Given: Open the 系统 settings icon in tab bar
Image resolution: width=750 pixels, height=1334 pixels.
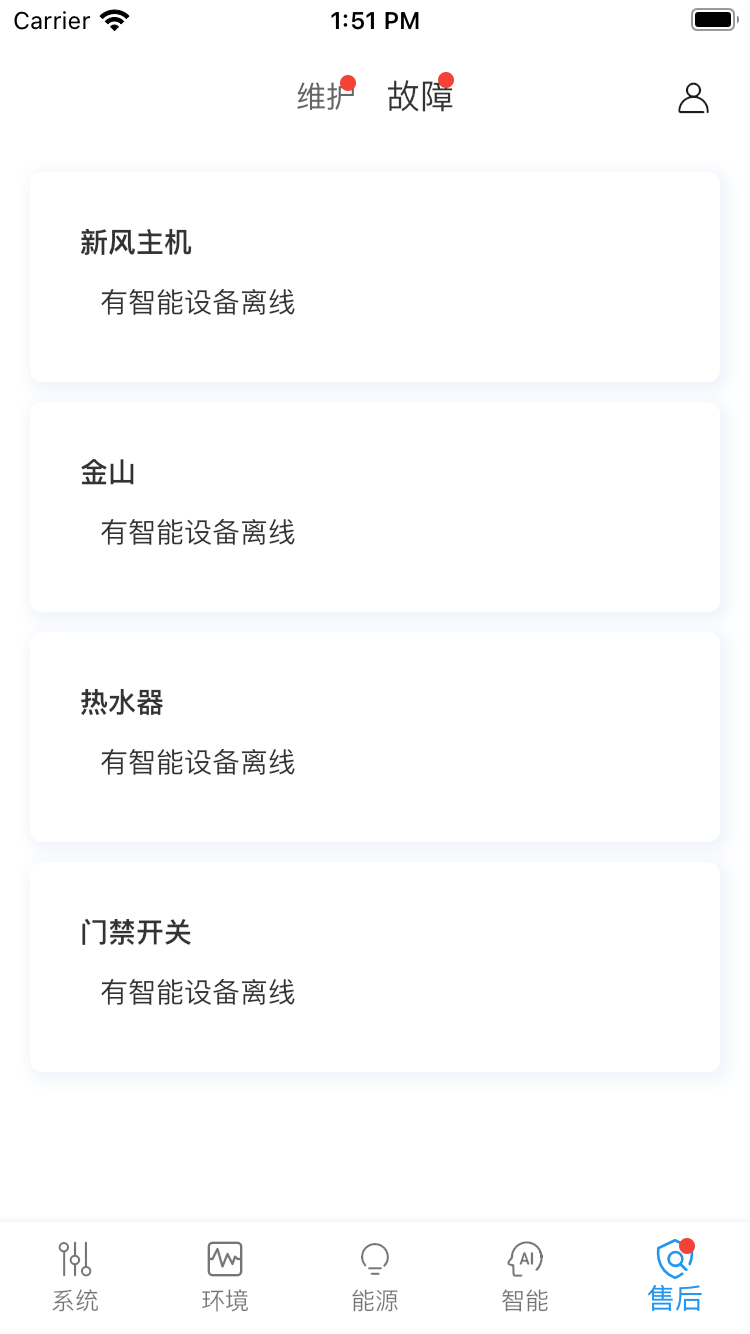Looking at the screenshot, I should (74, 1258).
